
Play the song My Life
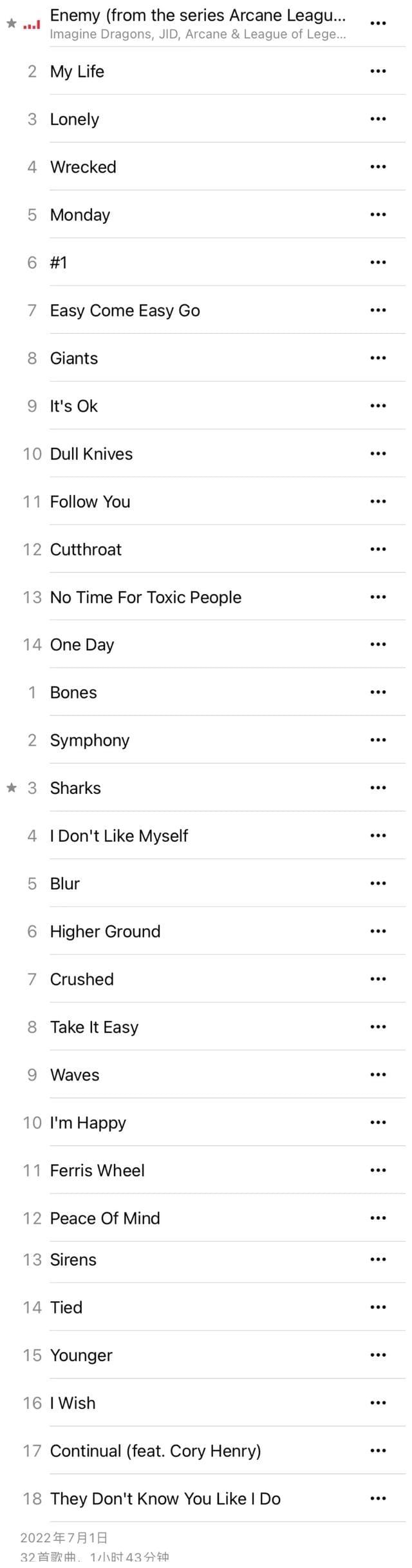point(77,72)
